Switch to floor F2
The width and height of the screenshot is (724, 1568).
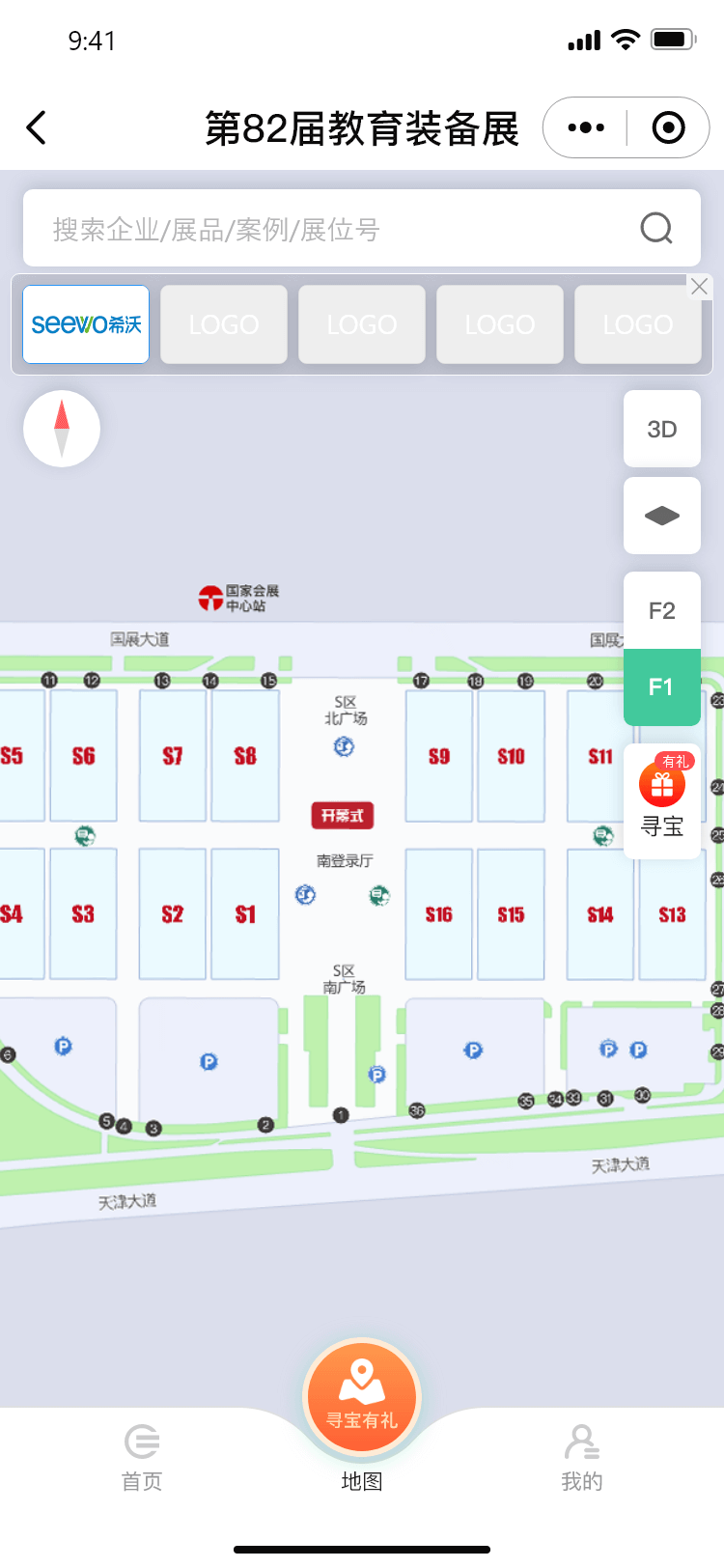pos(662,610)
